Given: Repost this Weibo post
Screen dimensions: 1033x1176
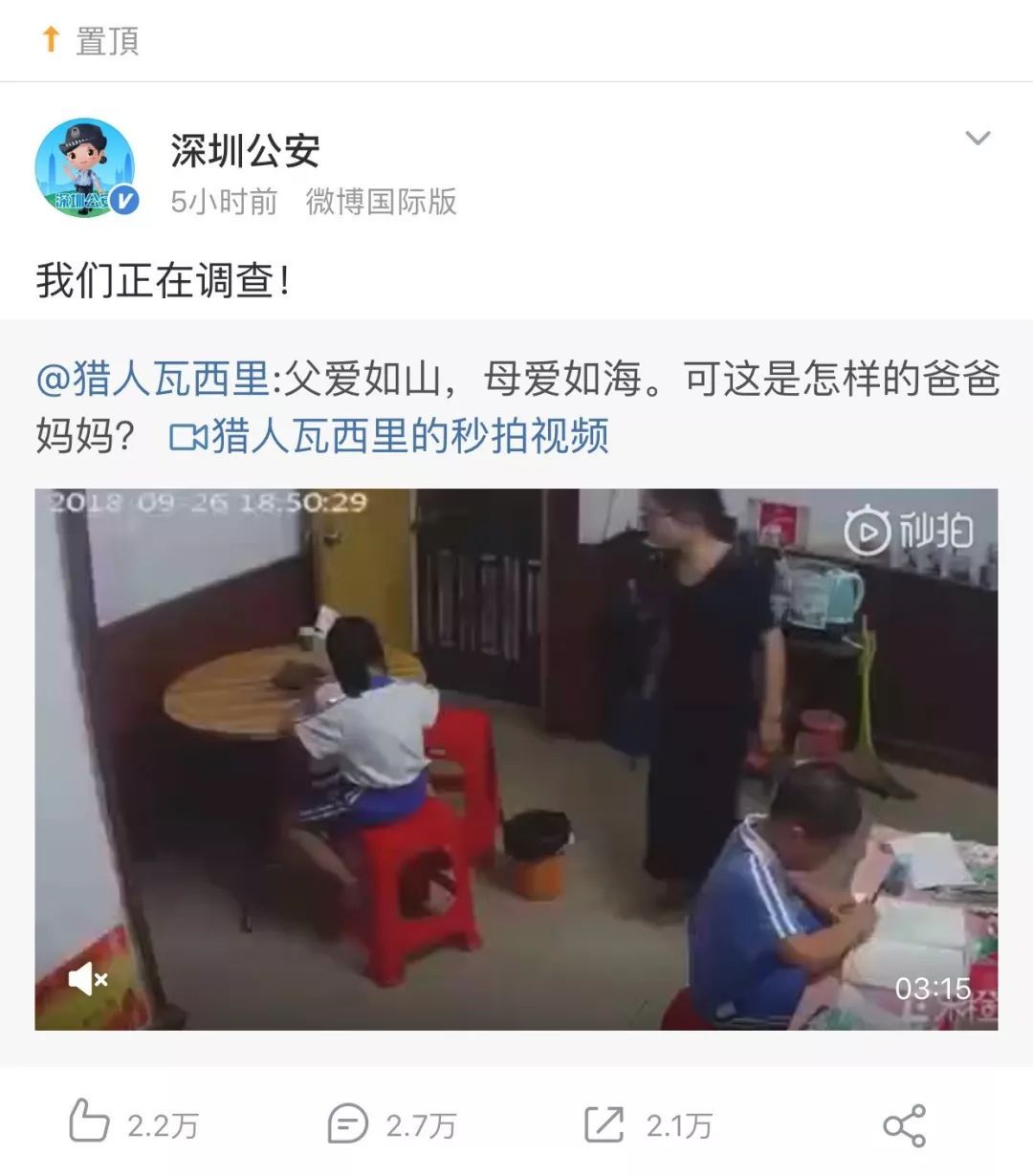Looking at the screenshot, I should click(648, 1123).
